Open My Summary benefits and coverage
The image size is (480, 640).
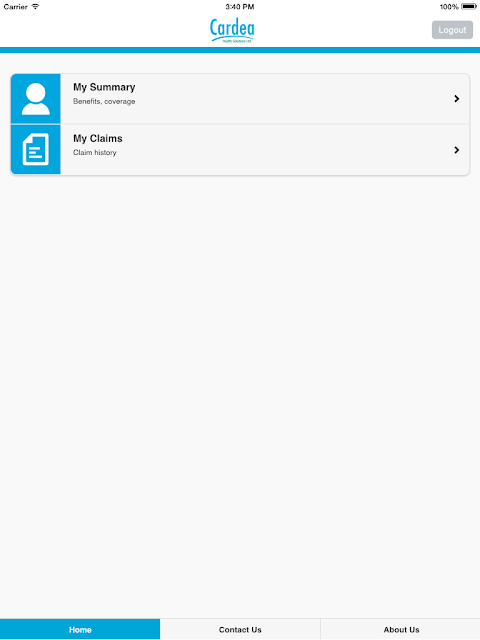(240, 99)
